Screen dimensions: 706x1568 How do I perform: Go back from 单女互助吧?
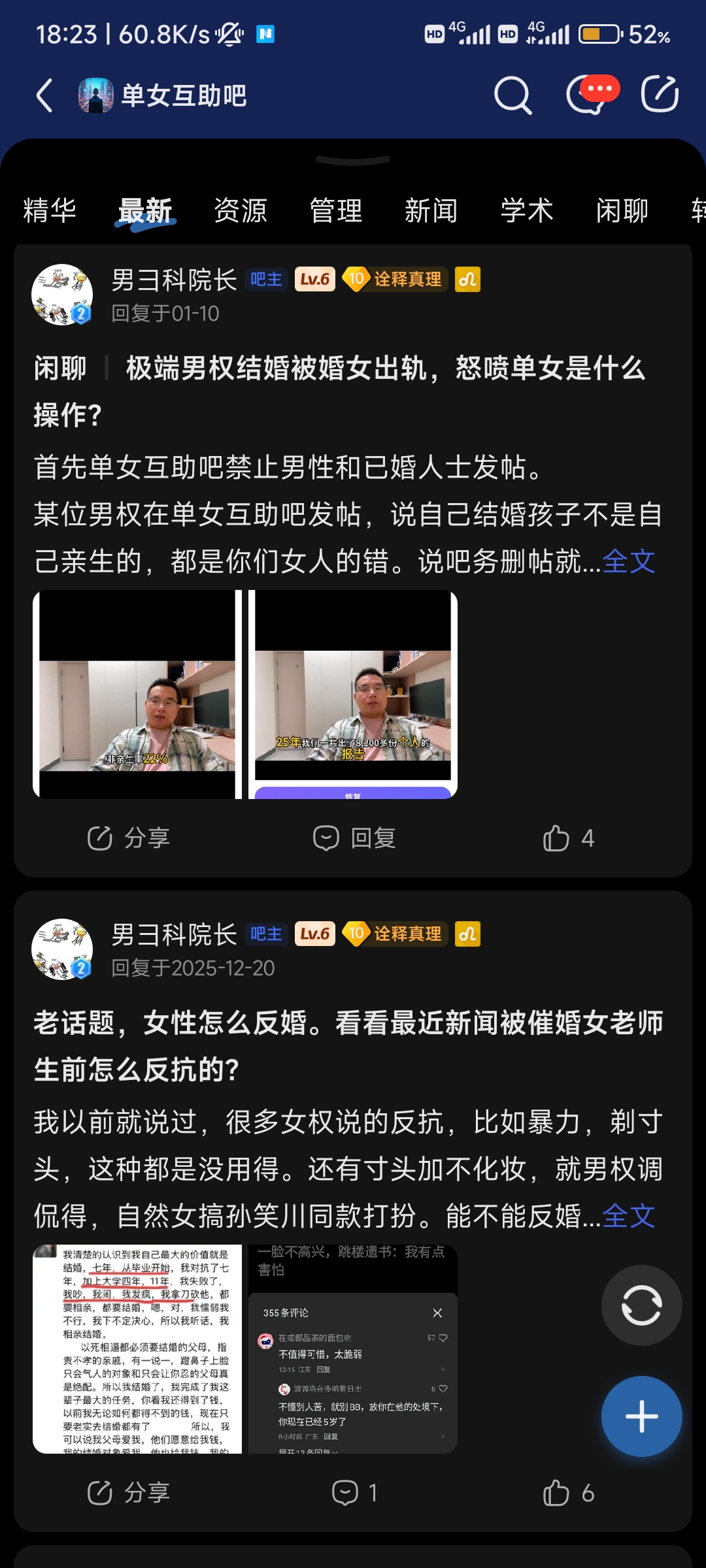pos(44,95)
